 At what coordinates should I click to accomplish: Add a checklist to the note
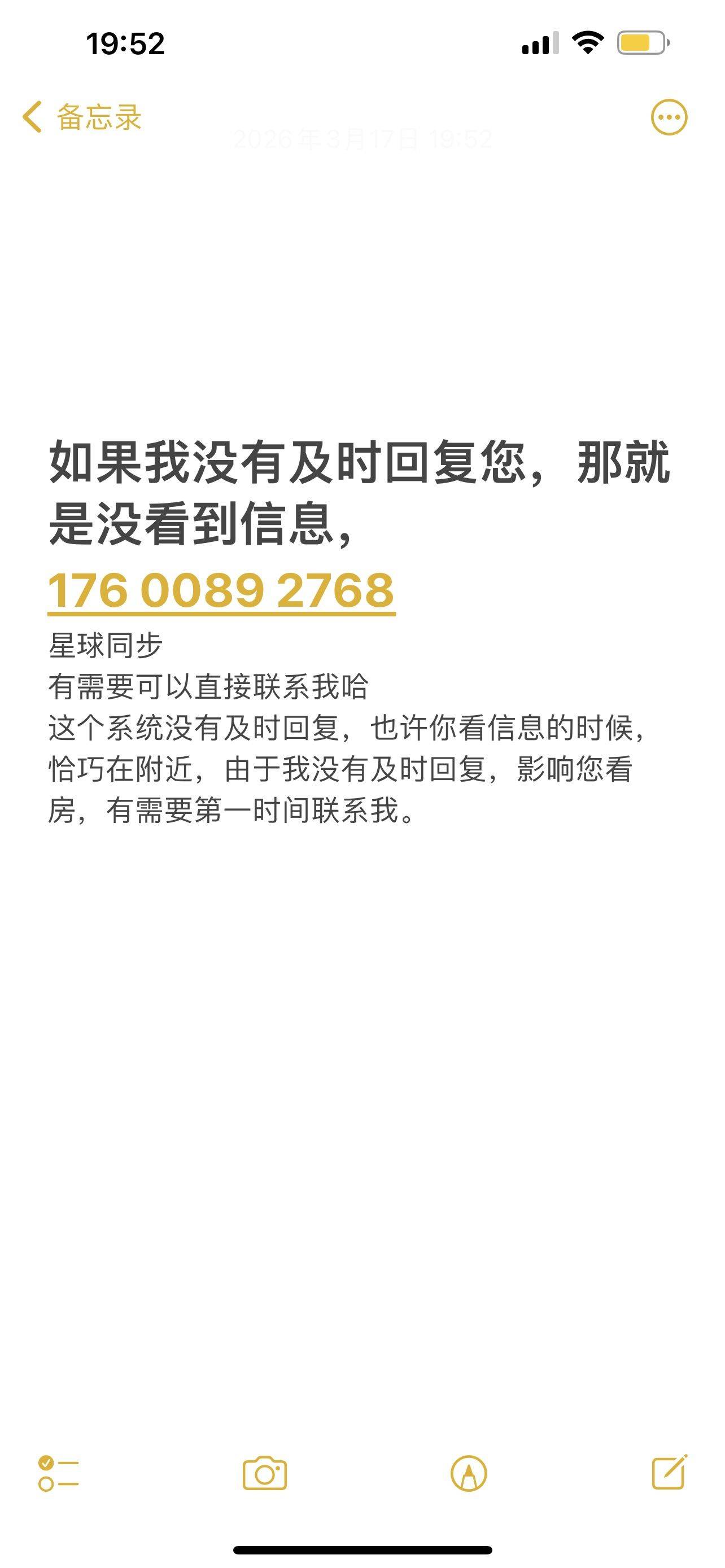point(58,1473)
